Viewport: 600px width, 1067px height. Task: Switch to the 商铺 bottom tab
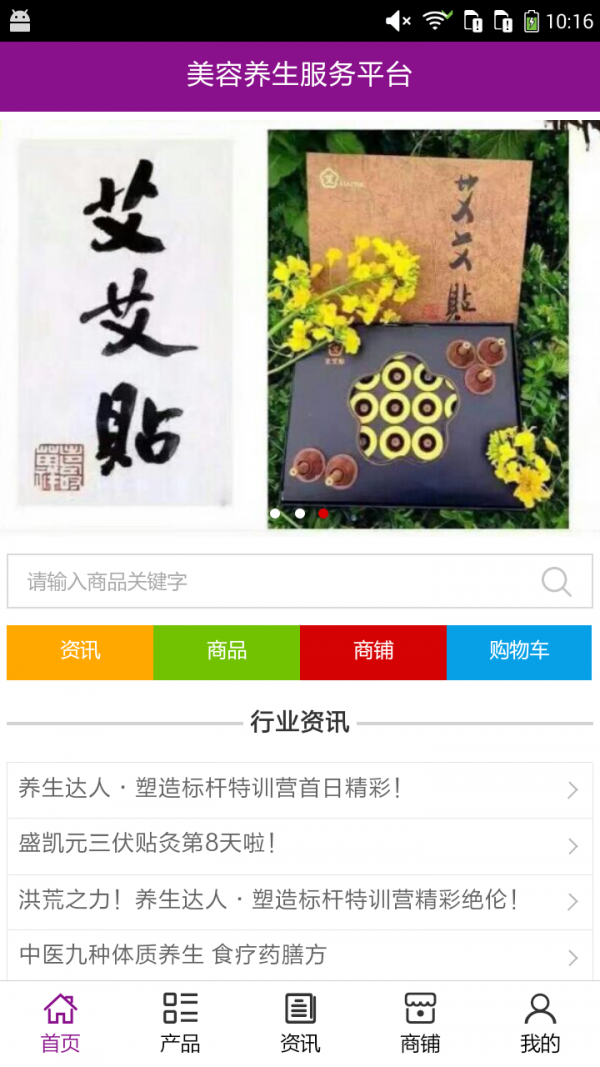tap(420, 1023)
